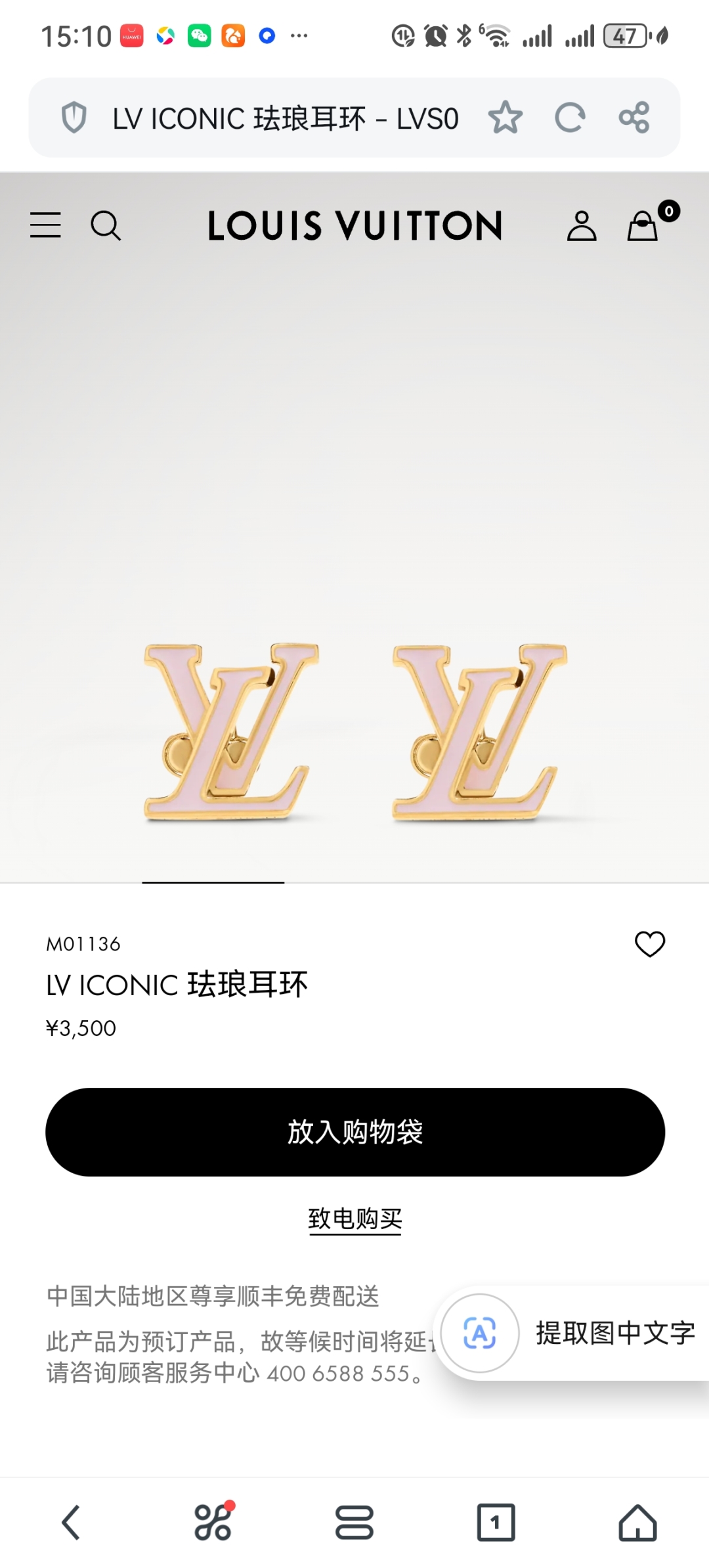
Task: Tap the address bar URL field
Action: point(286,119)
